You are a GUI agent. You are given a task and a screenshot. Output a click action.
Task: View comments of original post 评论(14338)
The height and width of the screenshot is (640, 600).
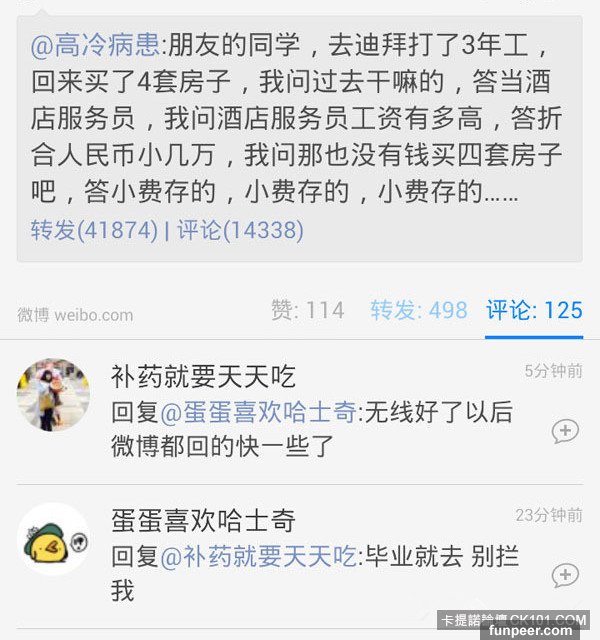[x=240, y=230]
